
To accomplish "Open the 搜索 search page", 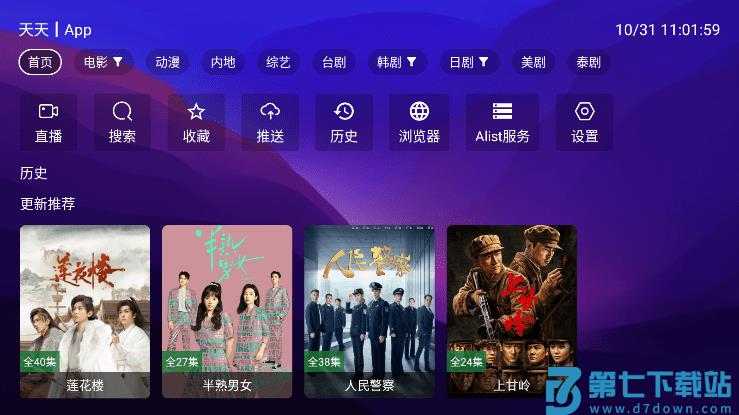I will pos(122,122).
